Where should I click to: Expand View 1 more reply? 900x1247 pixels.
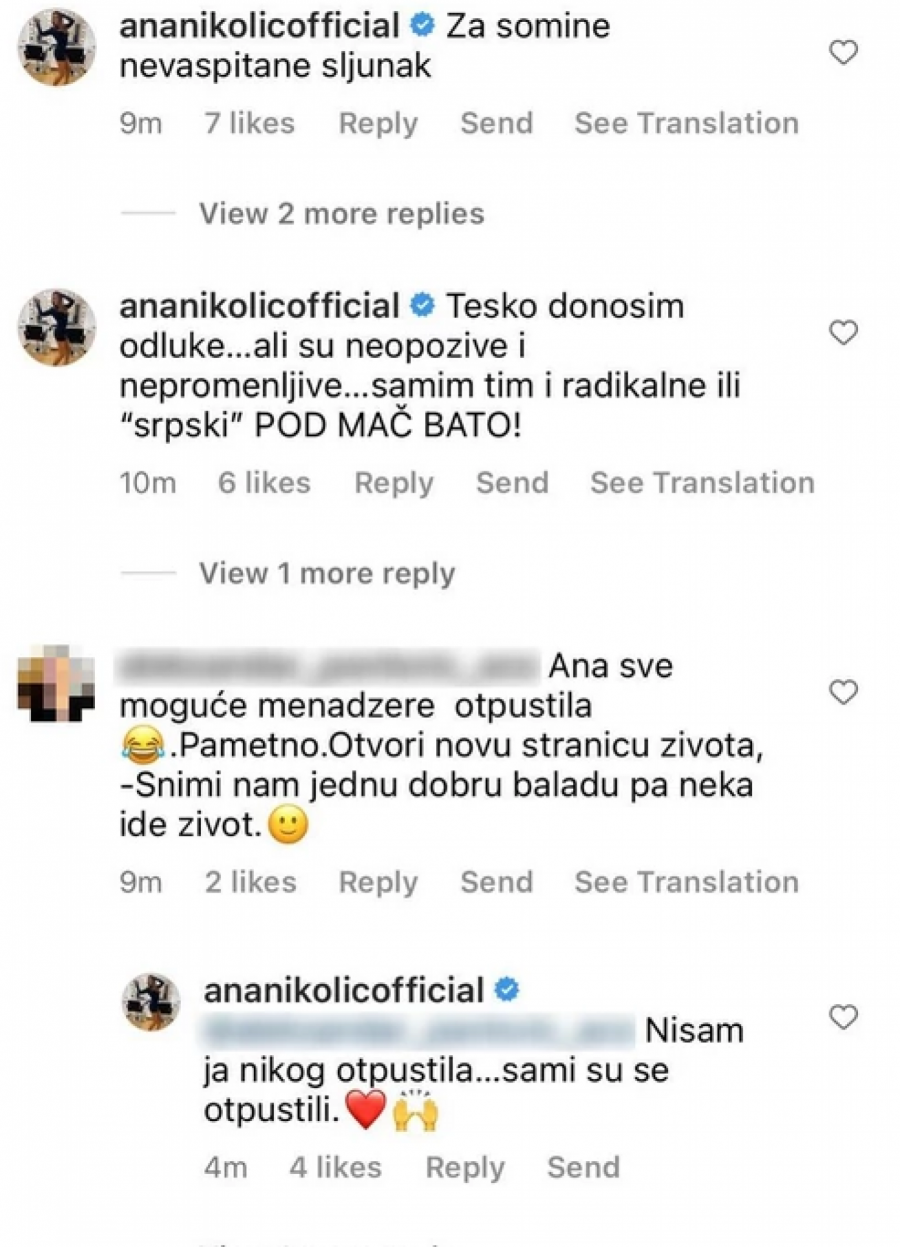(326, 574)
